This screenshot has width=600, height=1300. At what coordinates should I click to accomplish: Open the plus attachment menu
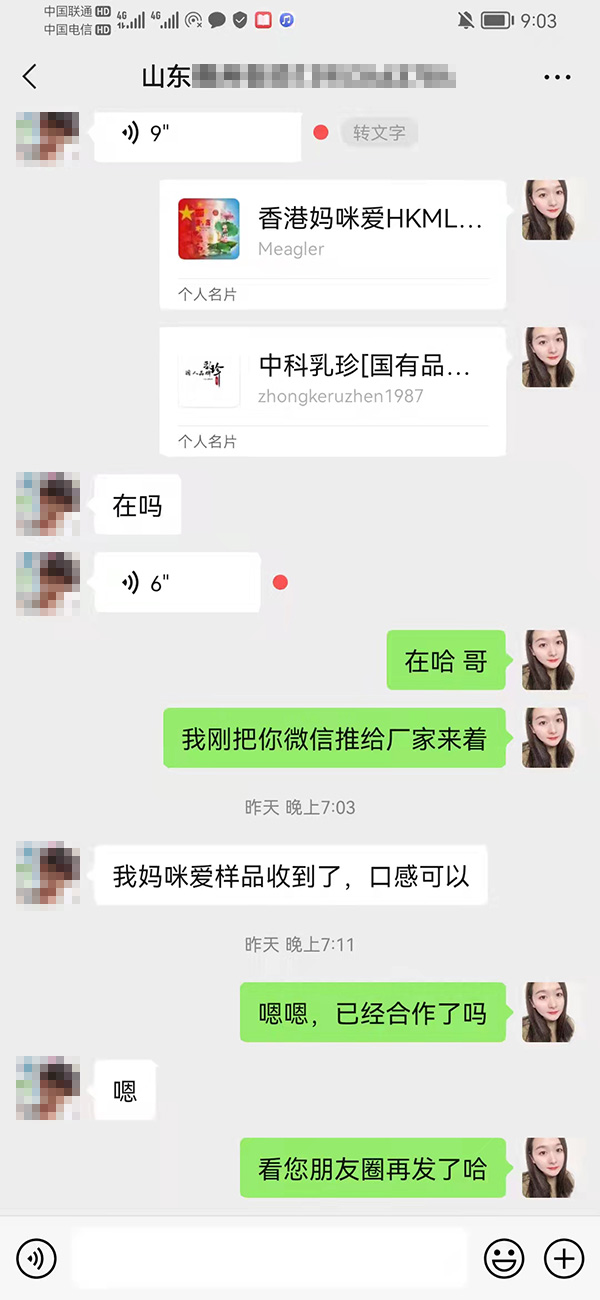[563, 1258]
